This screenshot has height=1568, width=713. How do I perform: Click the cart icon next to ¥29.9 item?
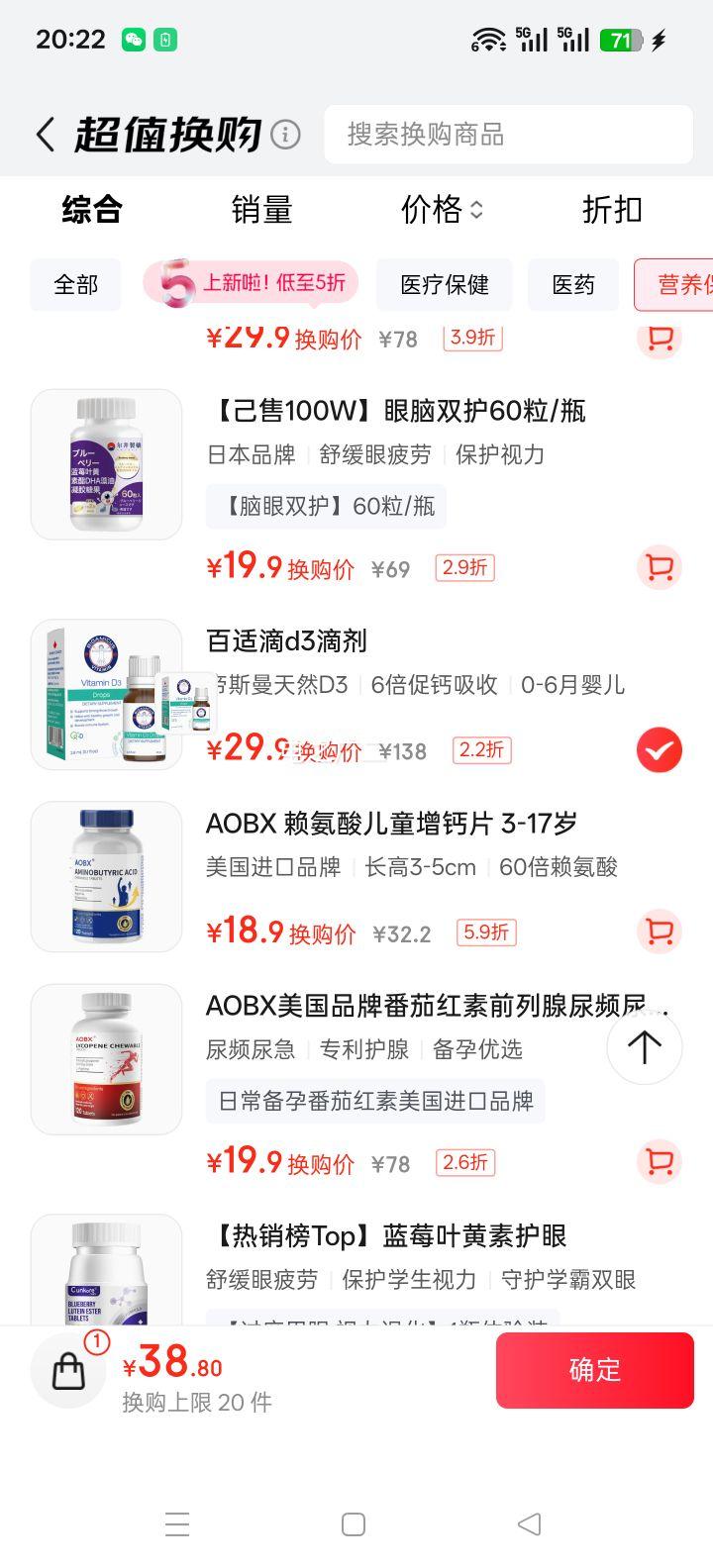pos(660,338)
